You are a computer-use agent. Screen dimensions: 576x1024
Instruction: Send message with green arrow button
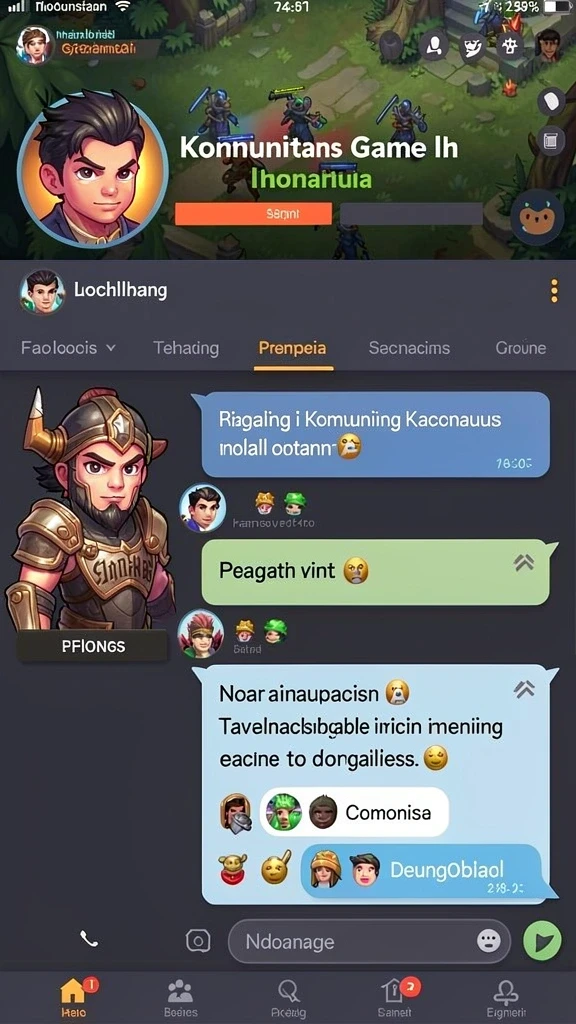(x=542, y=941)
